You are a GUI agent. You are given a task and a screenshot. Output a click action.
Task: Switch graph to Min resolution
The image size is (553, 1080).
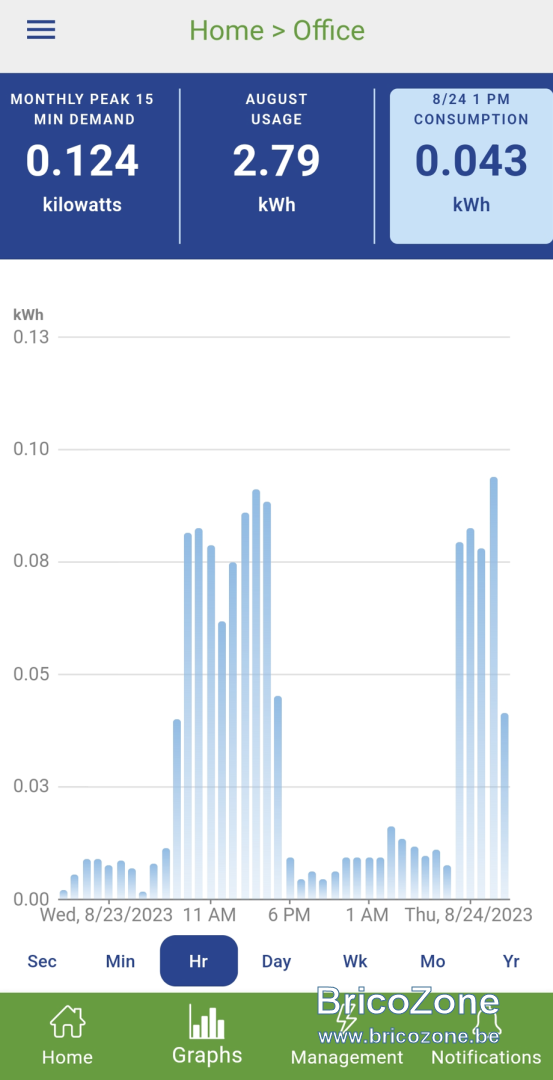coord(121,961)
